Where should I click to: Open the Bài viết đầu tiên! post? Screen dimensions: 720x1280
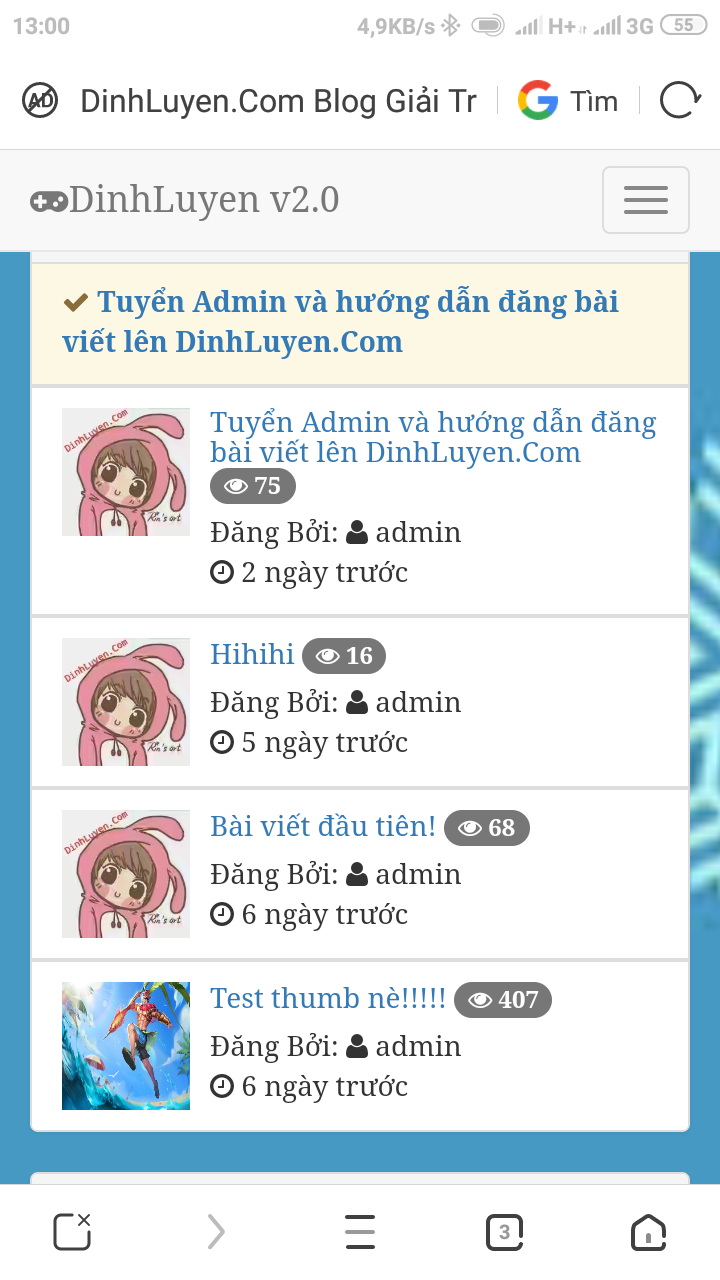(x=322, y=827)
